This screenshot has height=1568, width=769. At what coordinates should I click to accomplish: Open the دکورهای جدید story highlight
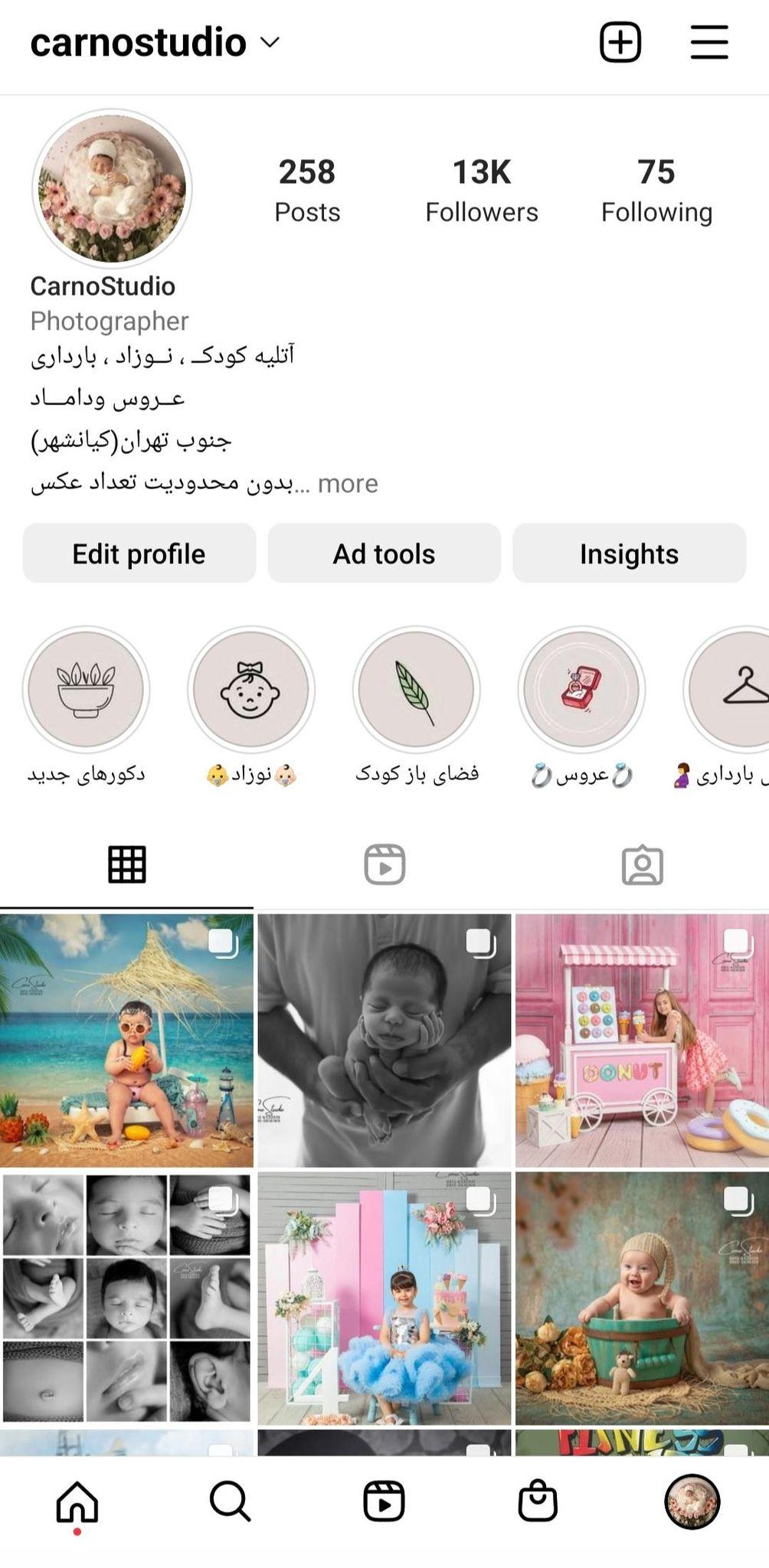click(x=86, y=689)
